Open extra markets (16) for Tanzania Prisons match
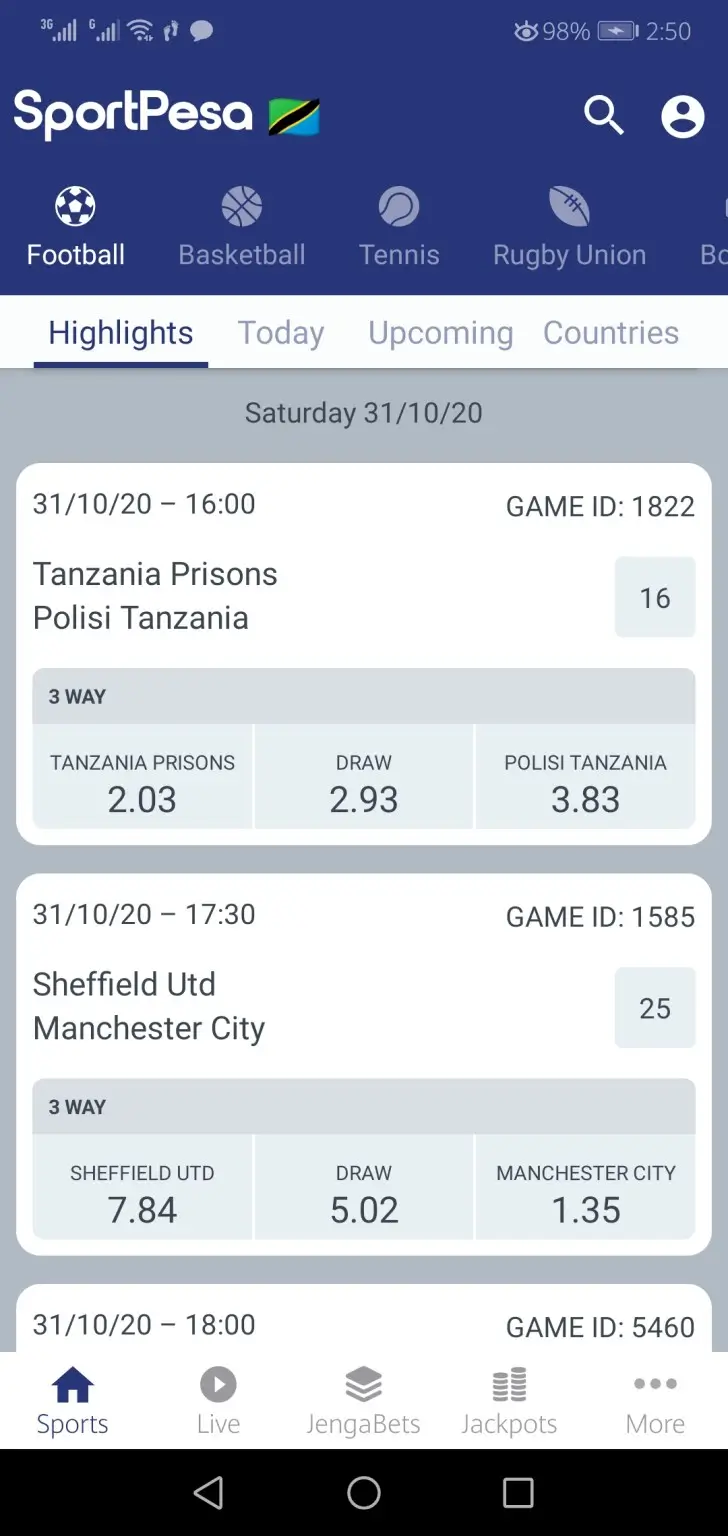This screenshot has height=1536, width=728. pos(655,597)
